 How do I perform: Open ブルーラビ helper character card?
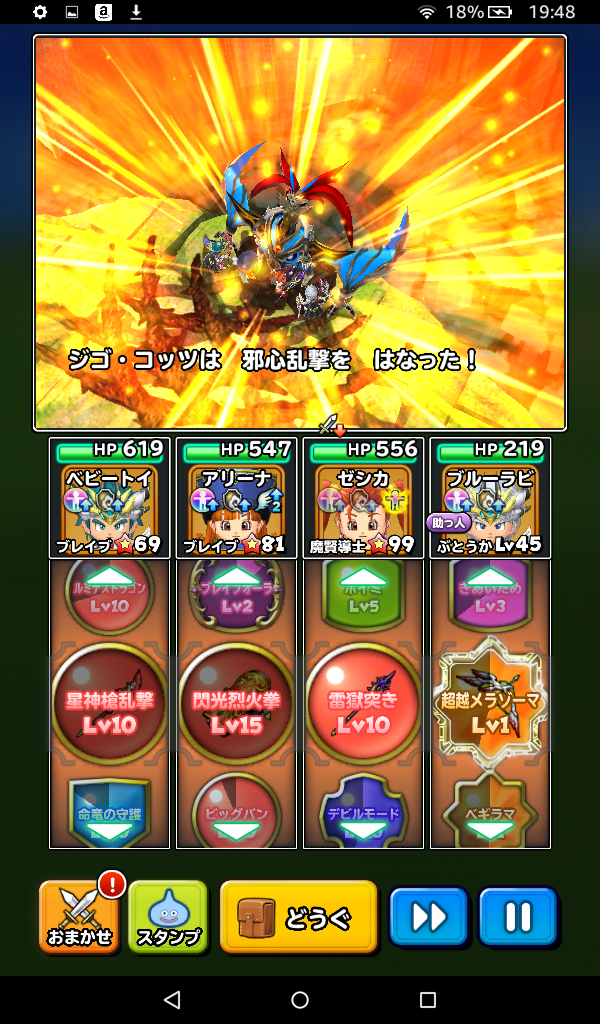[x=490, y=498]
